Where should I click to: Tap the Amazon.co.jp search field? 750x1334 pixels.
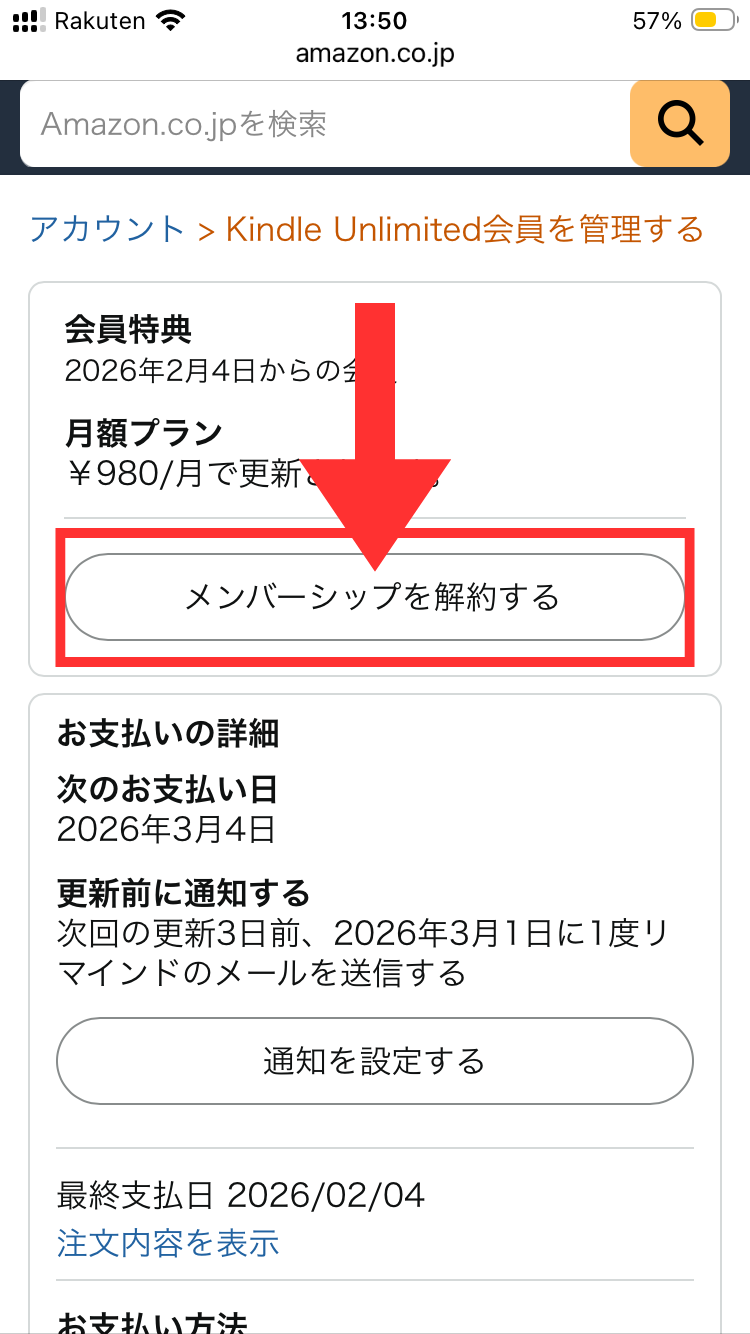[320, 124]
